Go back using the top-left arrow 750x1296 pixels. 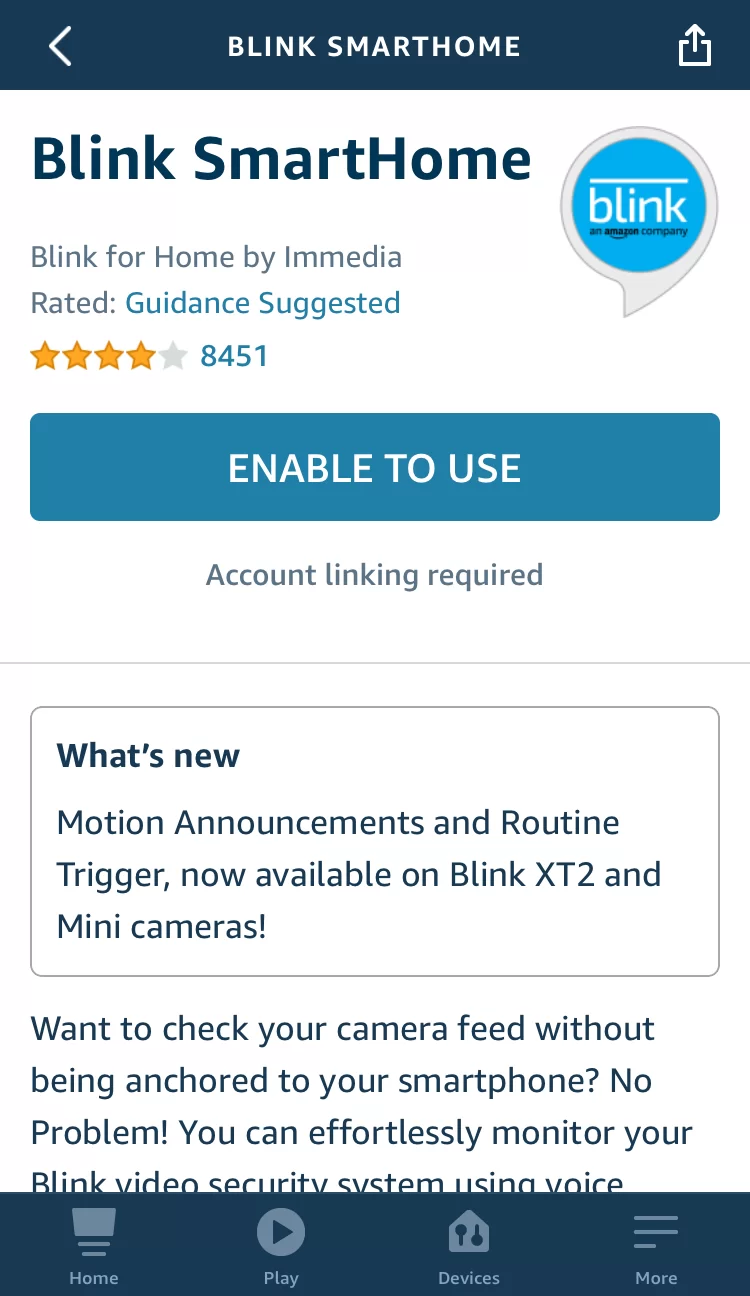point(61,46)
